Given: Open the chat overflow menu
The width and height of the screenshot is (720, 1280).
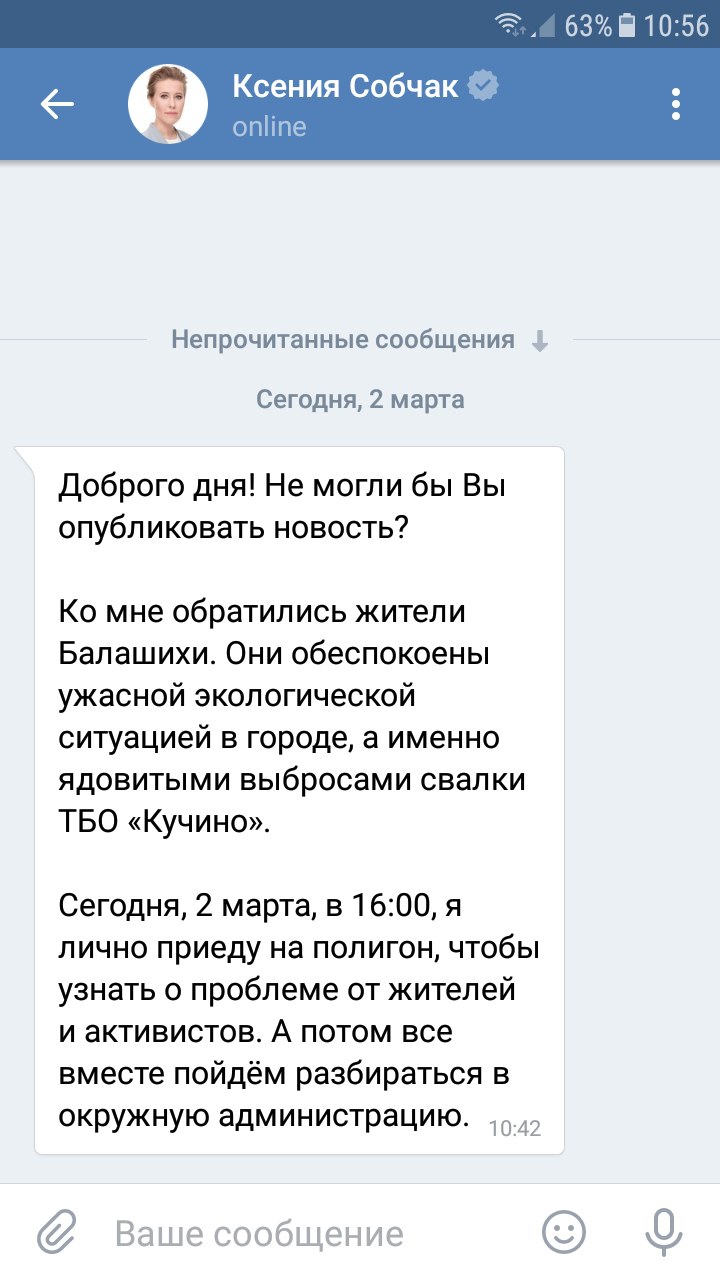Looking at the screenshot, I should tap(676, 104).
